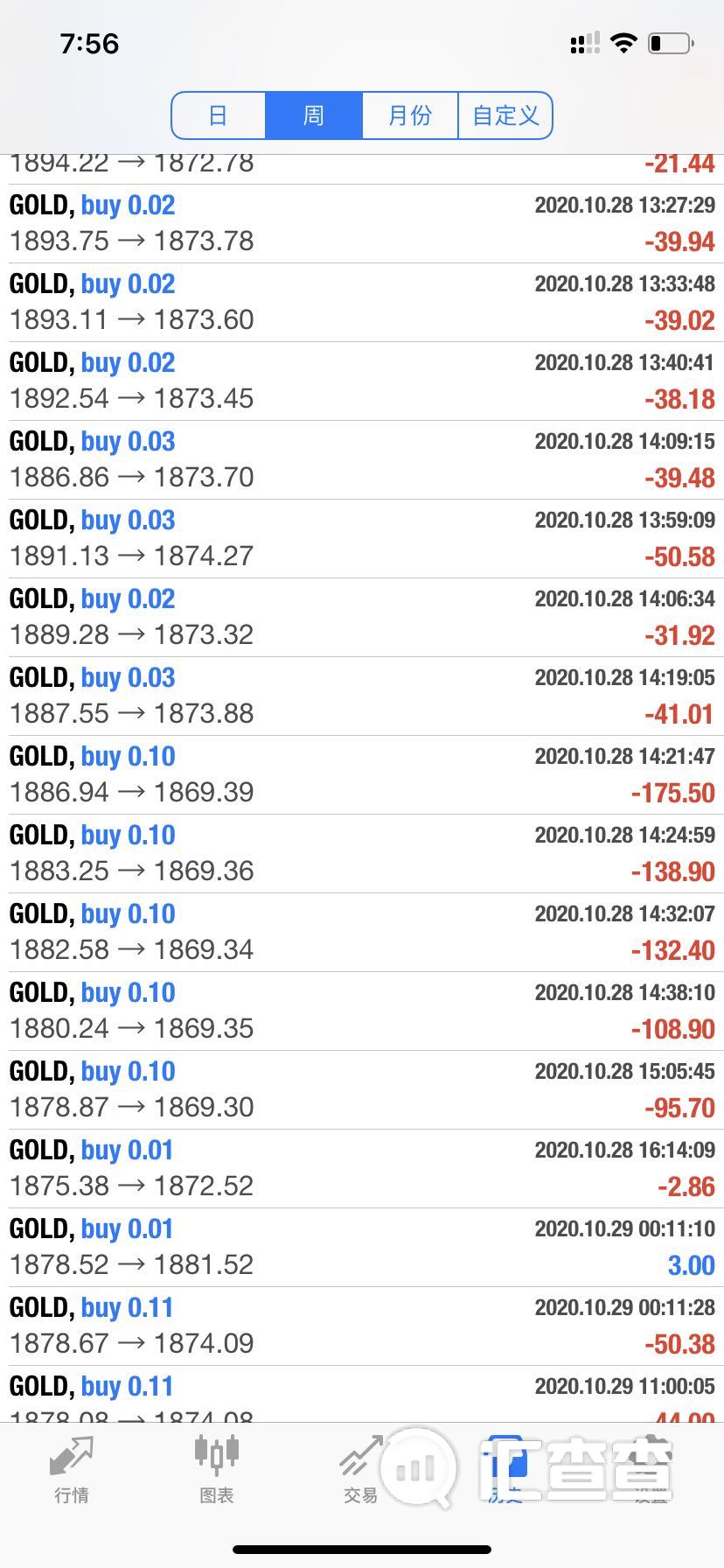The width and height of the screenshot is (724, 1568).
Task: Open the GOLD trade with loss -50.58
Action: coord(362,539)
